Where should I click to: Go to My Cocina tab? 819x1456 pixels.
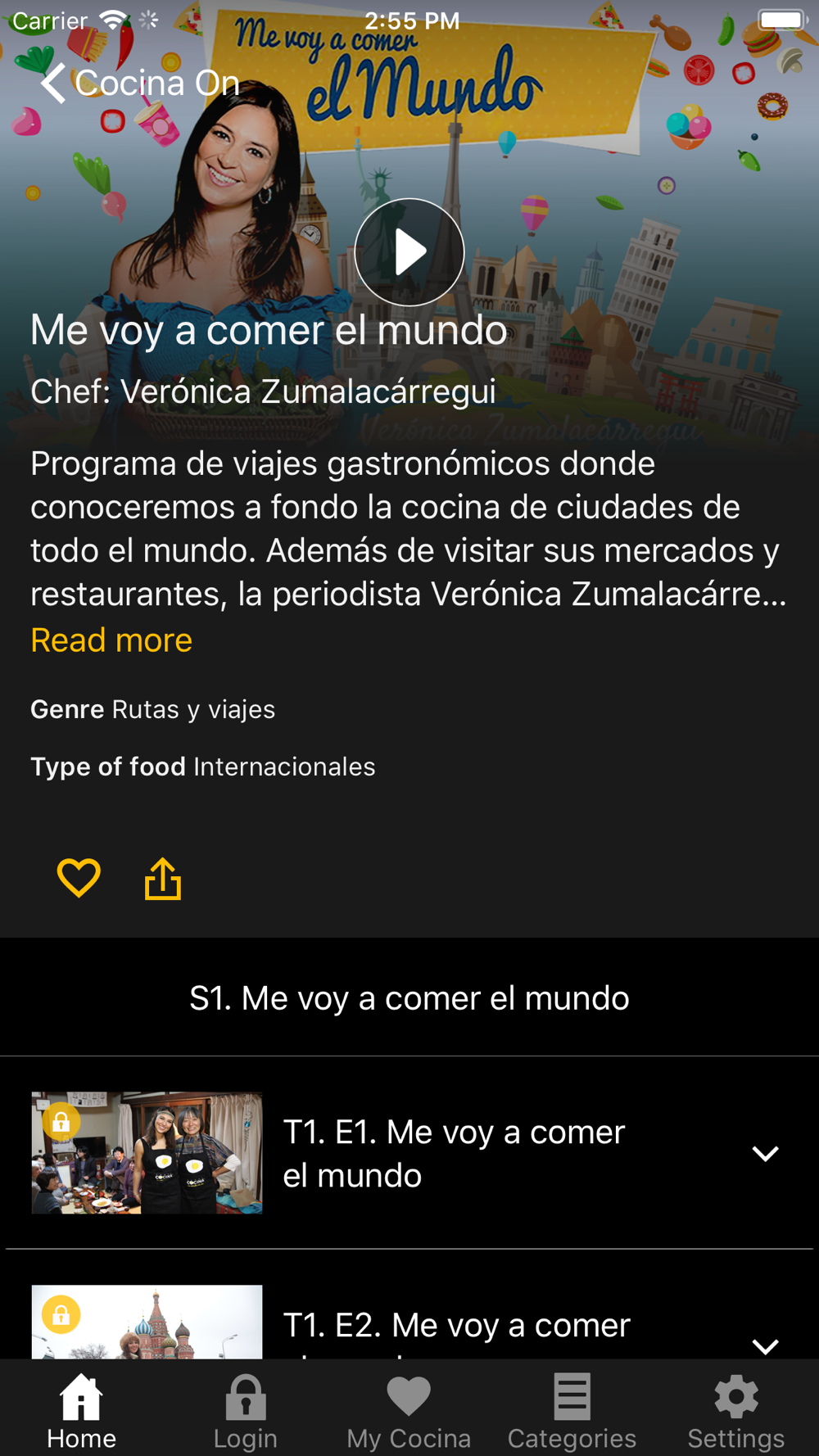point(409,1410)
